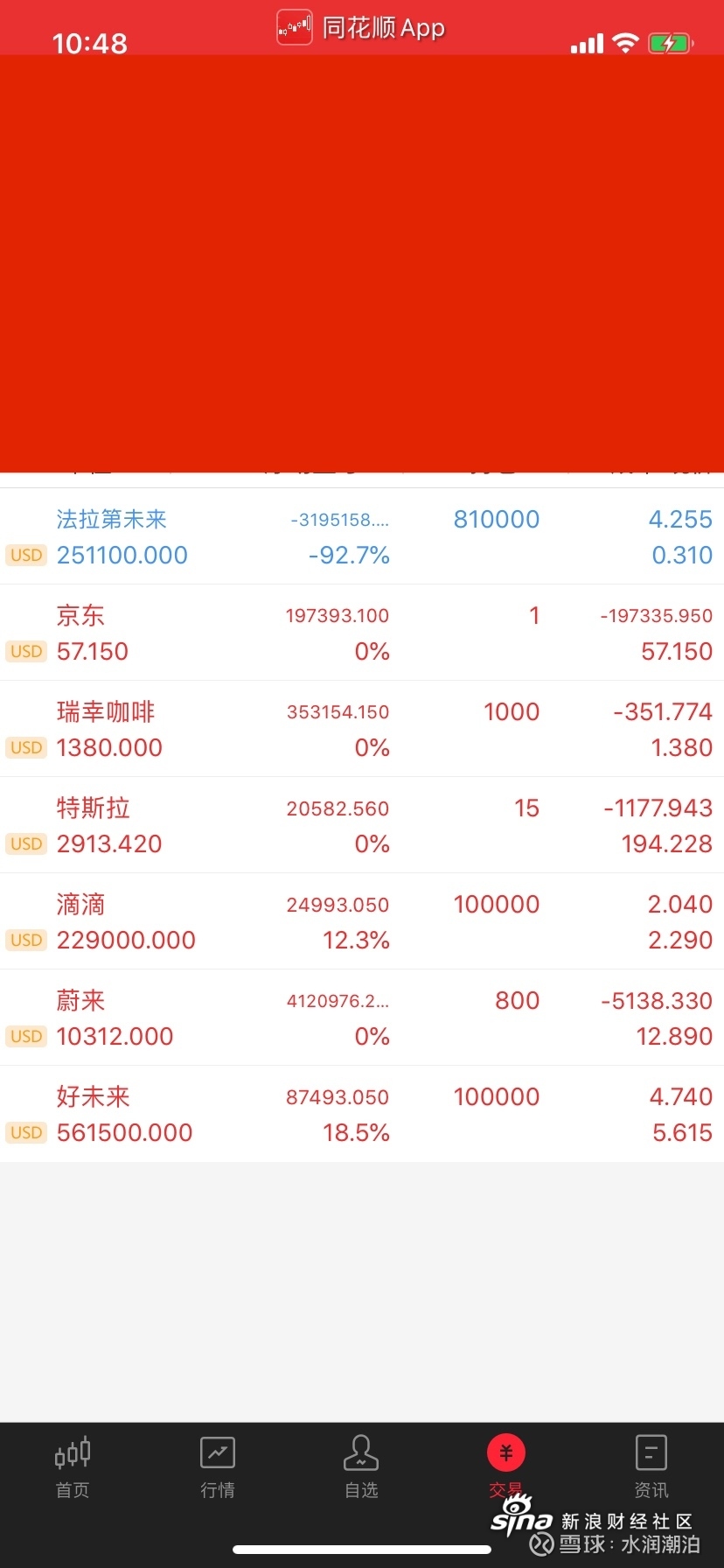Screen dimensions: 724x1568
Task: Switch to the 行情 tab
Action: tap(217, 1467)
